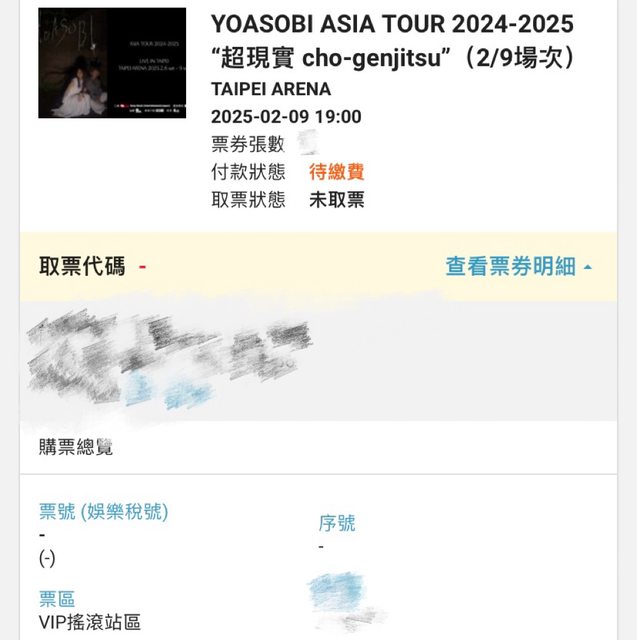Collapse the 查看票券明細 ticket details
Viewport: 637px width, 640px height.
518,266
